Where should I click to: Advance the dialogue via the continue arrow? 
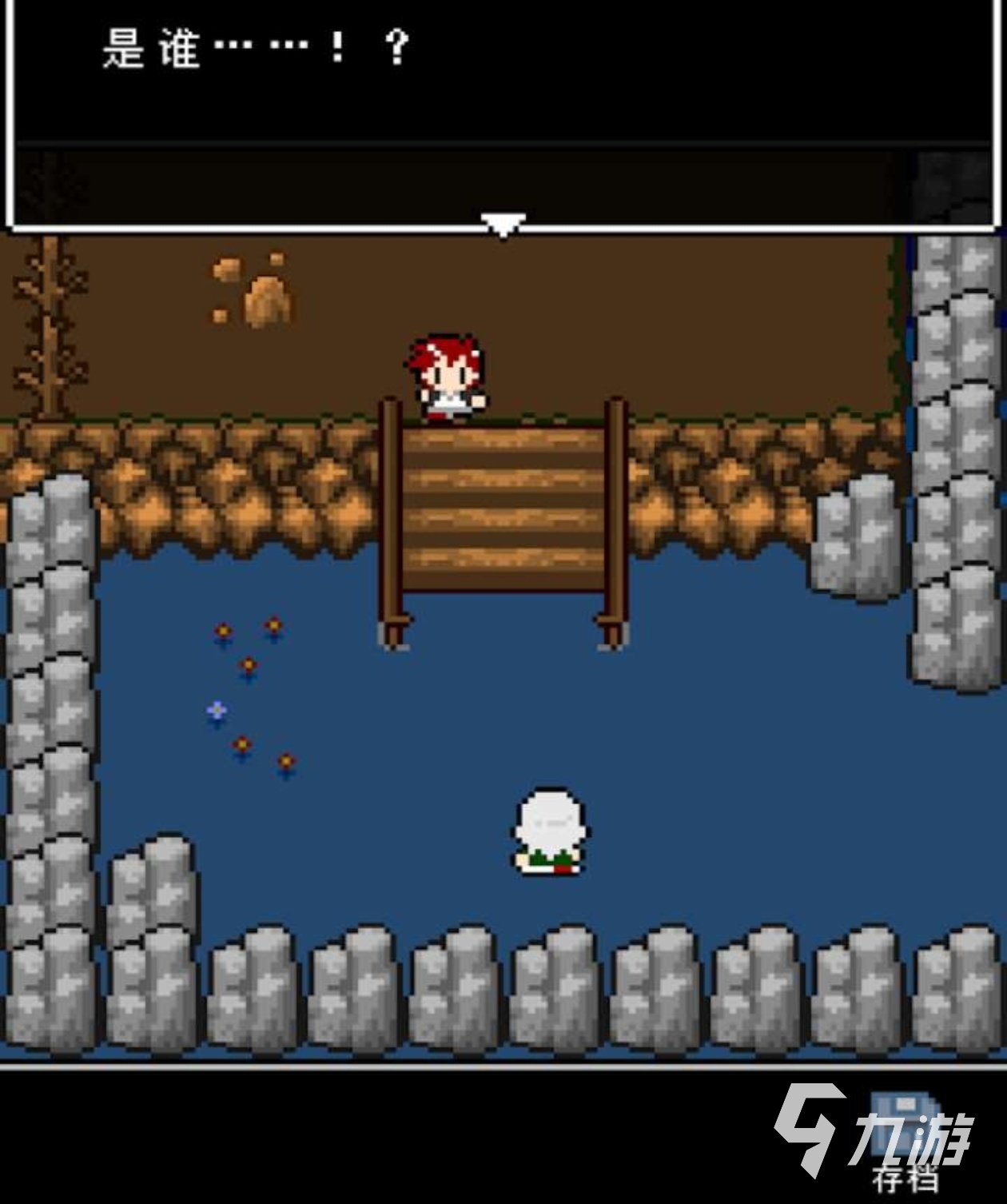click(x=502, y=224)
